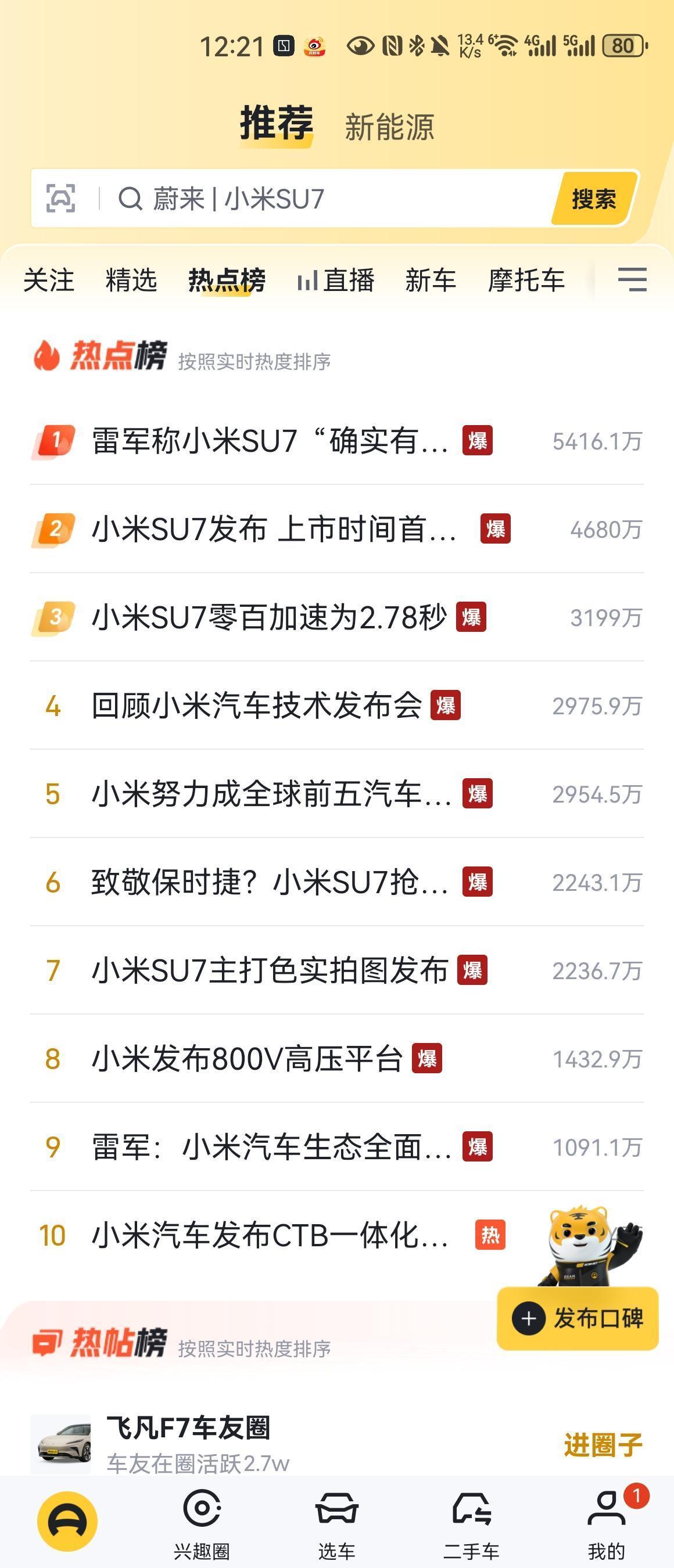Tap the yellow 搜索 button
This screenshot has width=674, height=1568.
click(594, 199)
